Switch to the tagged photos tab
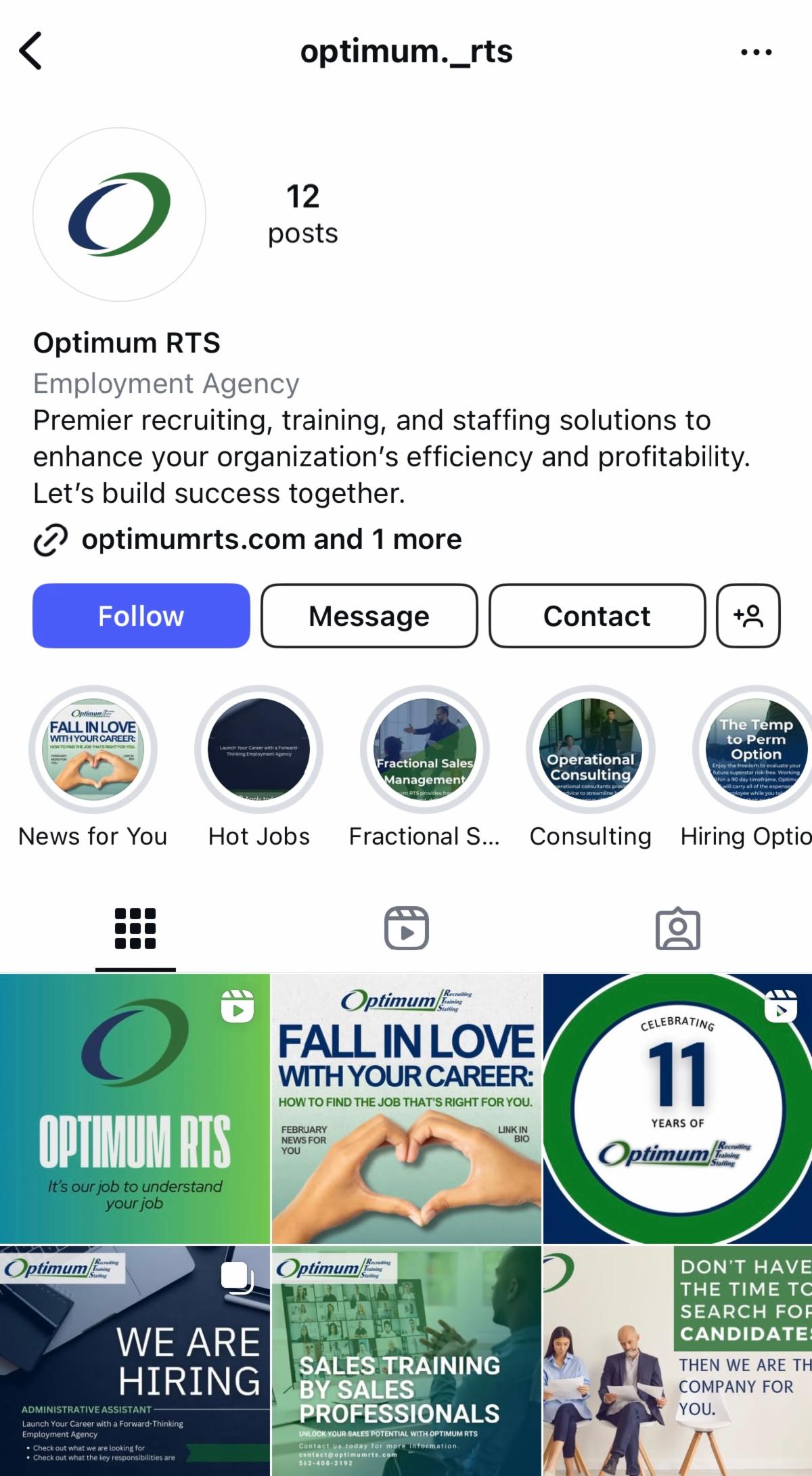Screen dimensions: 812x1476 coord(677,929)
